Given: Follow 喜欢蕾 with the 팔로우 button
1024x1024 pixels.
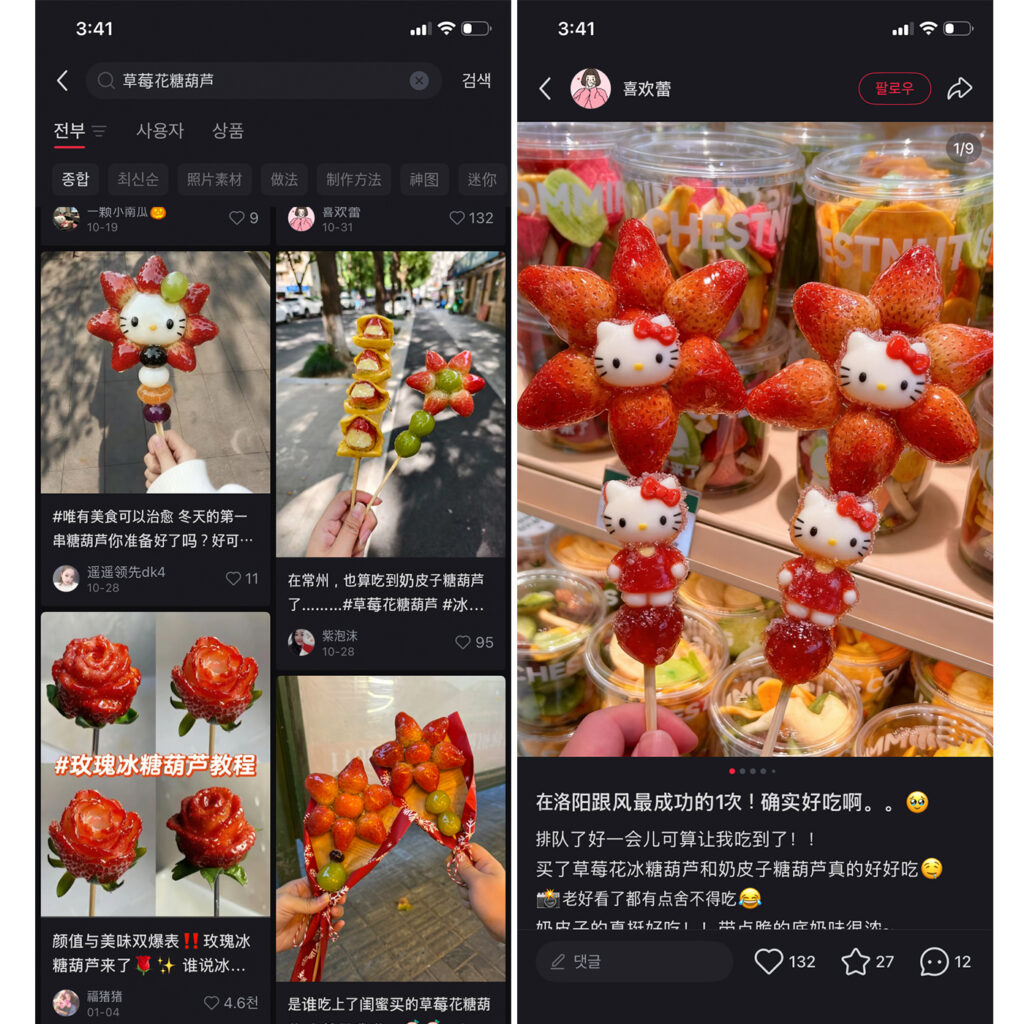Looking at the screenshot, I should click(894, 88).
